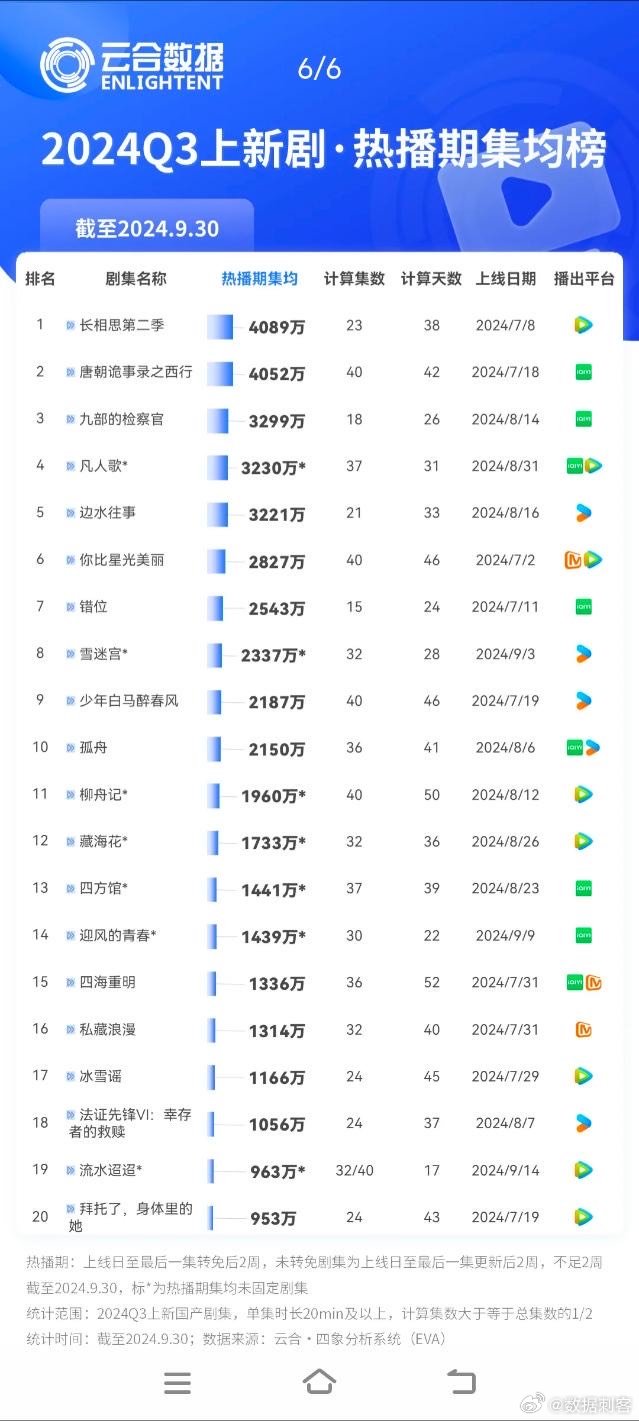This screenshot has height=1421, width=639.
Task: Go back with the navigation bar's back button
Action: coord(461,1381)
